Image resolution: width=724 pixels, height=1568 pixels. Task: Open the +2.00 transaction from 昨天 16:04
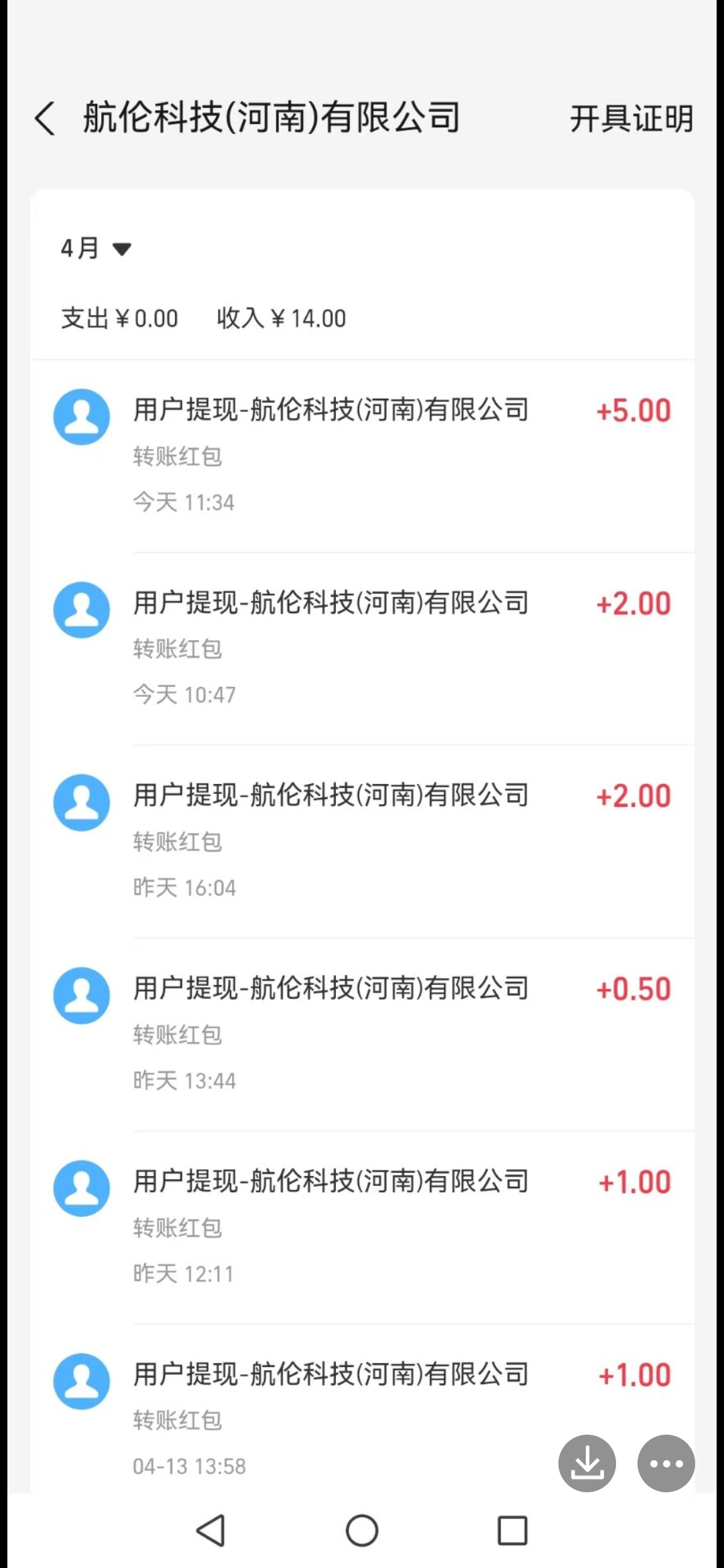[362, 842]
